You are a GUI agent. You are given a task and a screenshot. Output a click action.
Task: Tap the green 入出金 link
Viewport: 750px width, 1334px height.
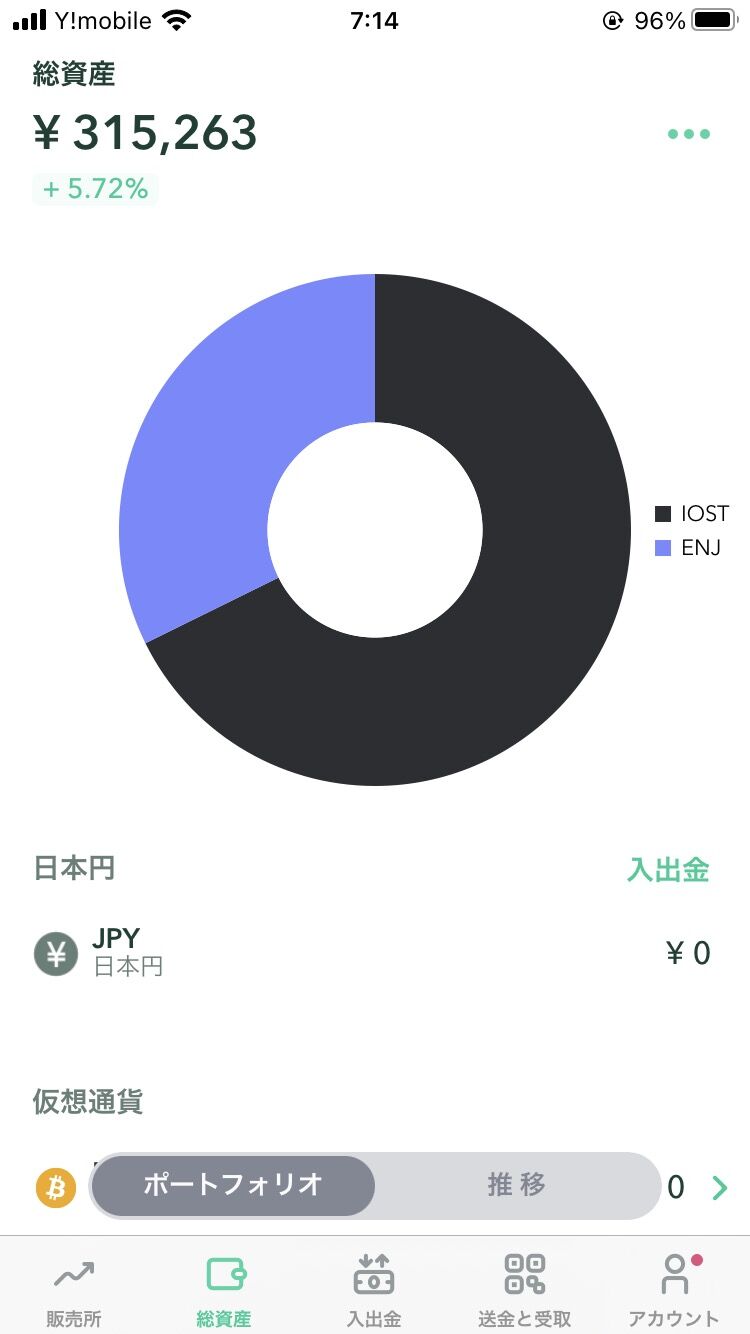coord(668,870)
